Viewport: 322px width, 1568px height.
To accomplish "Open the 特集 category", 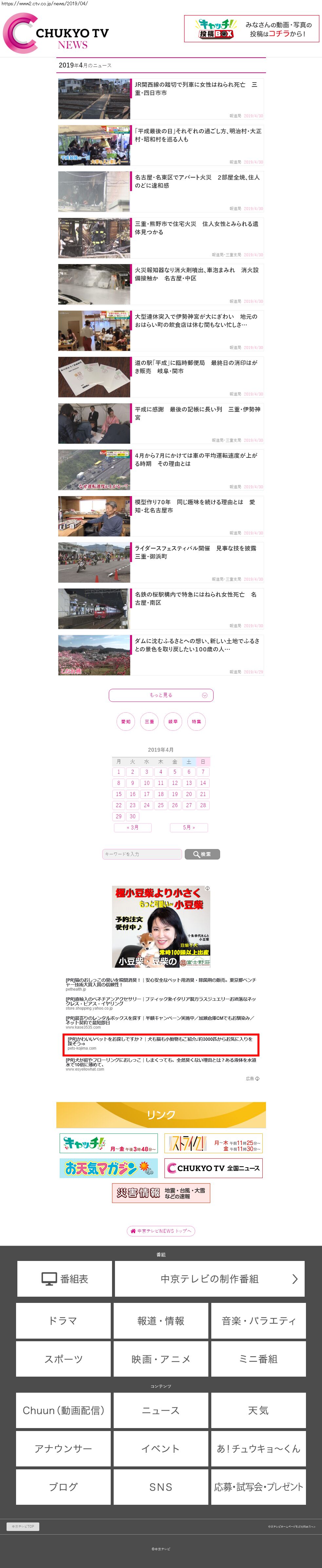I will [196, 721].
